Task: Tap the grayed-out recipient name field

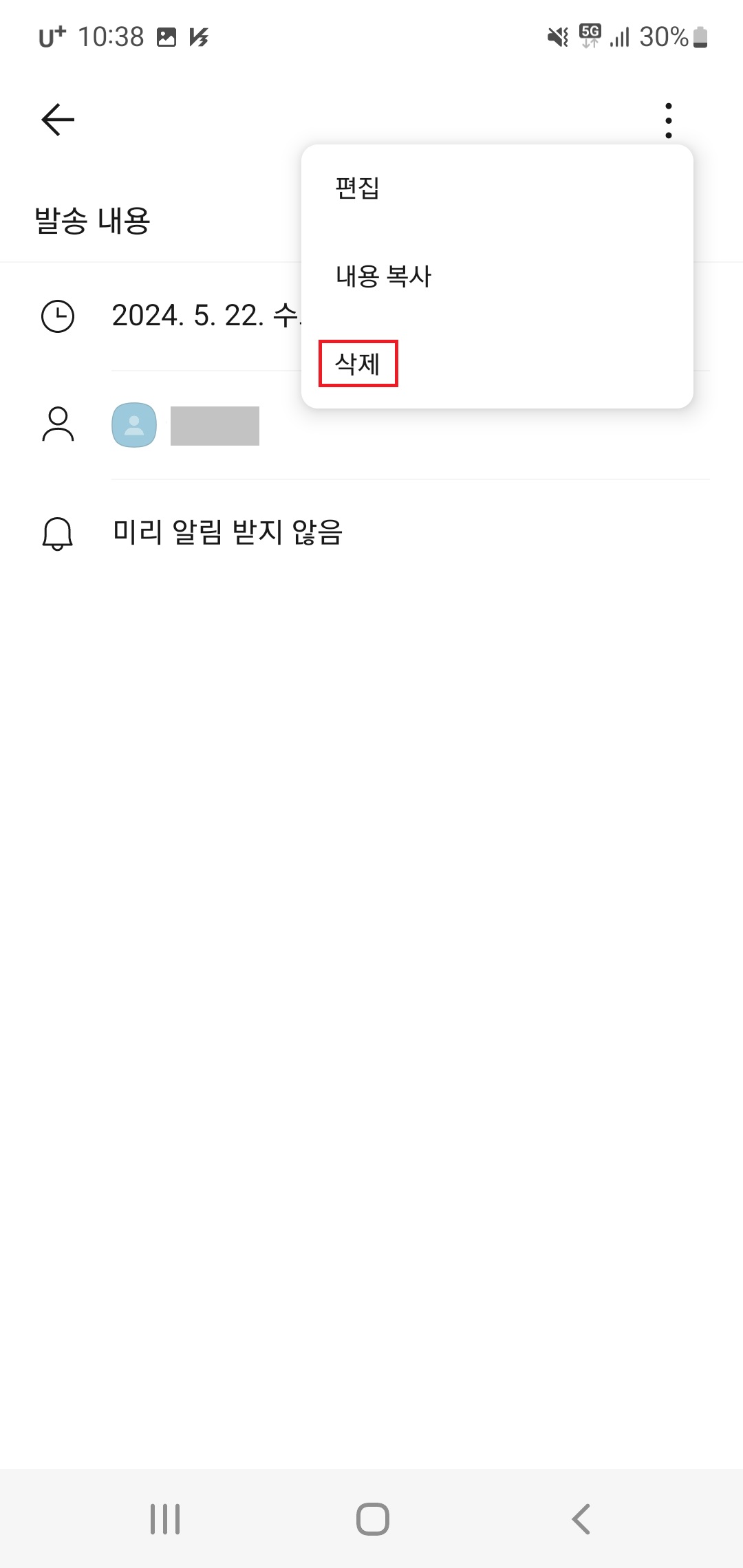Action: pos(215,425)
